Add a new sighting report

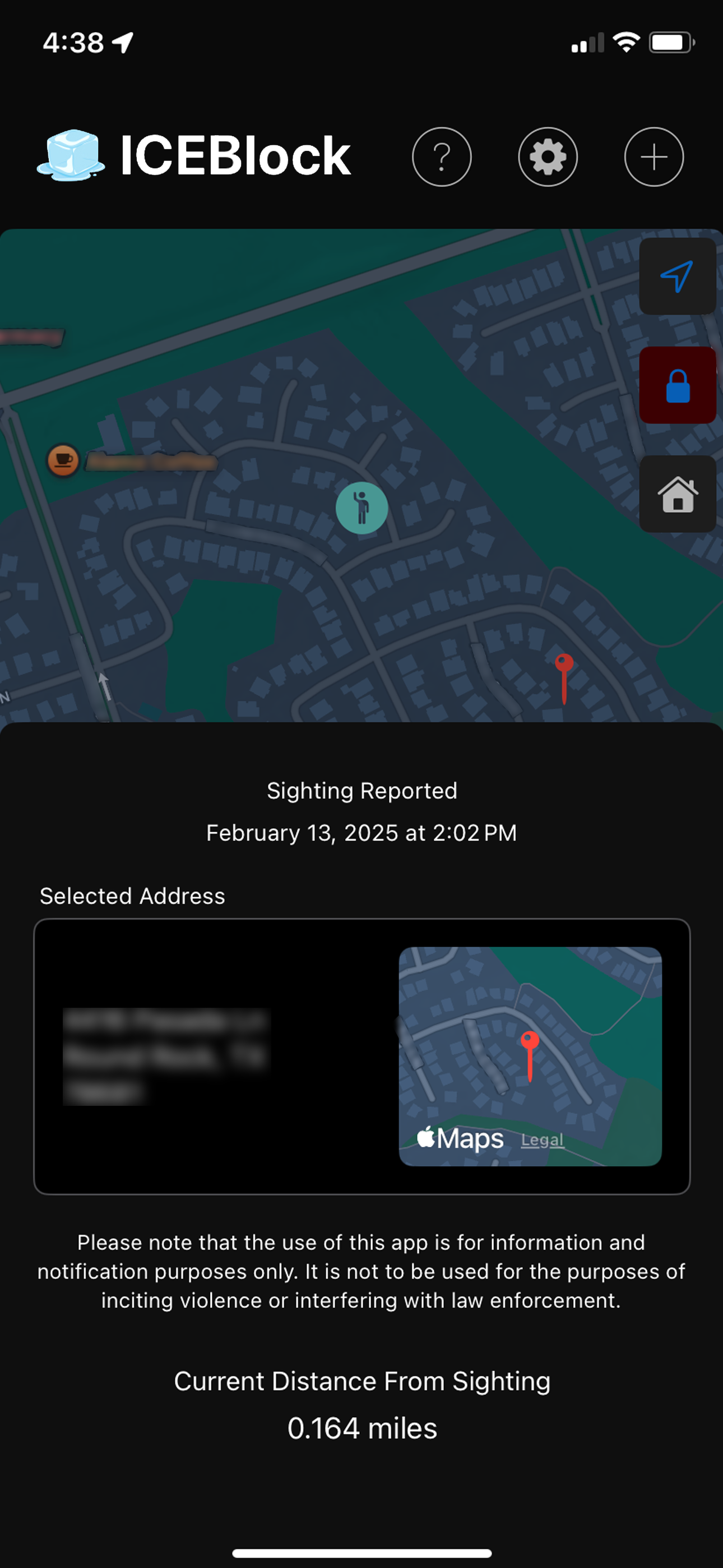654,156
